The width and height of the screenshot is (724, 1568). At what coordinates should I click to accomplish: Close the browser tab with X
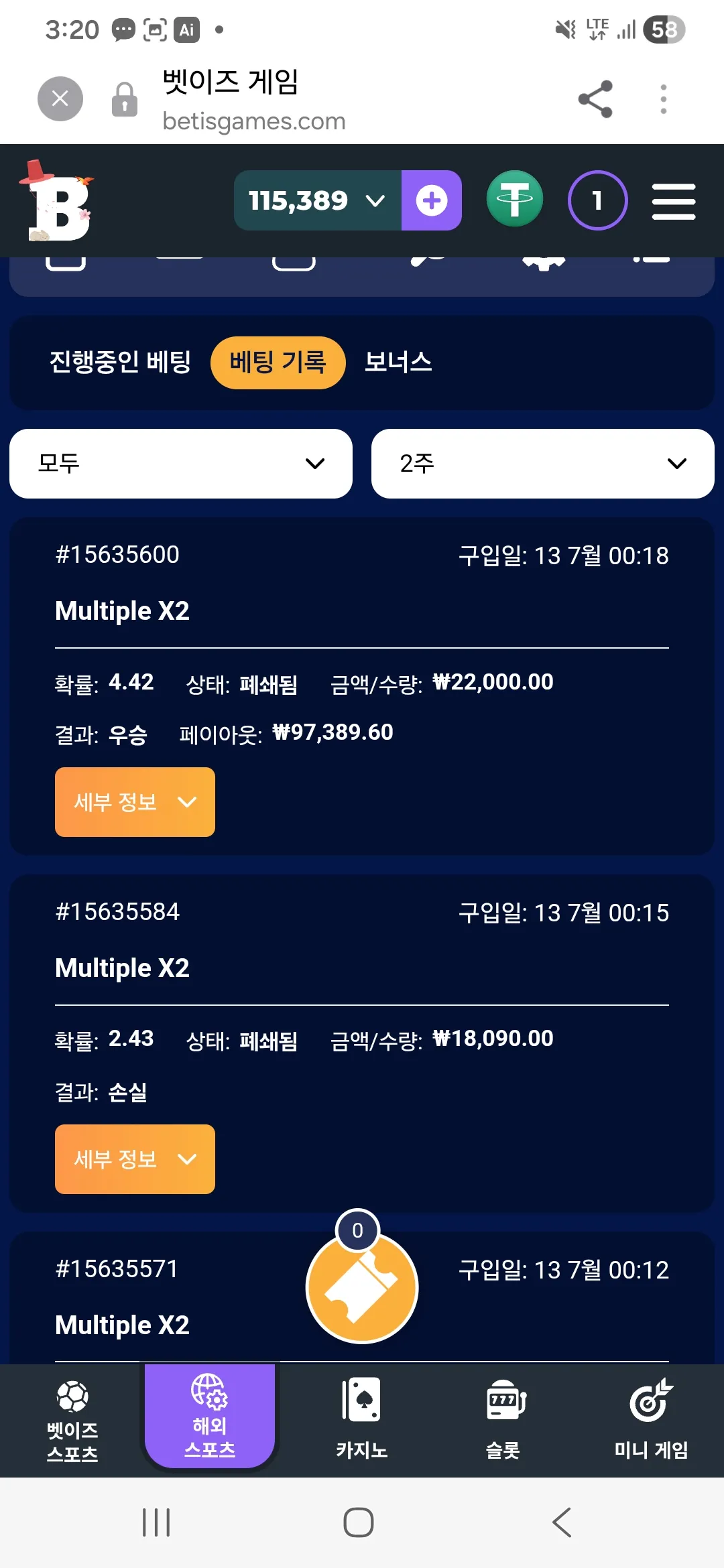[60, 99]
